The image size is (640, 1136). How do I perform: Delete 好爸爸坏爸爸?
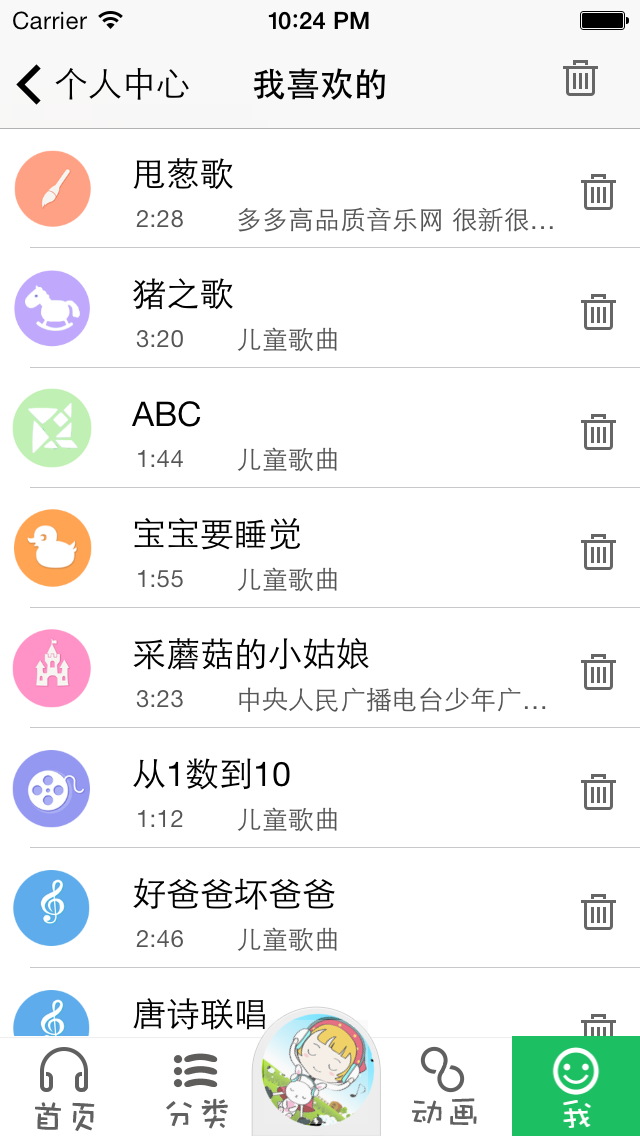click(x=598, y=911)
